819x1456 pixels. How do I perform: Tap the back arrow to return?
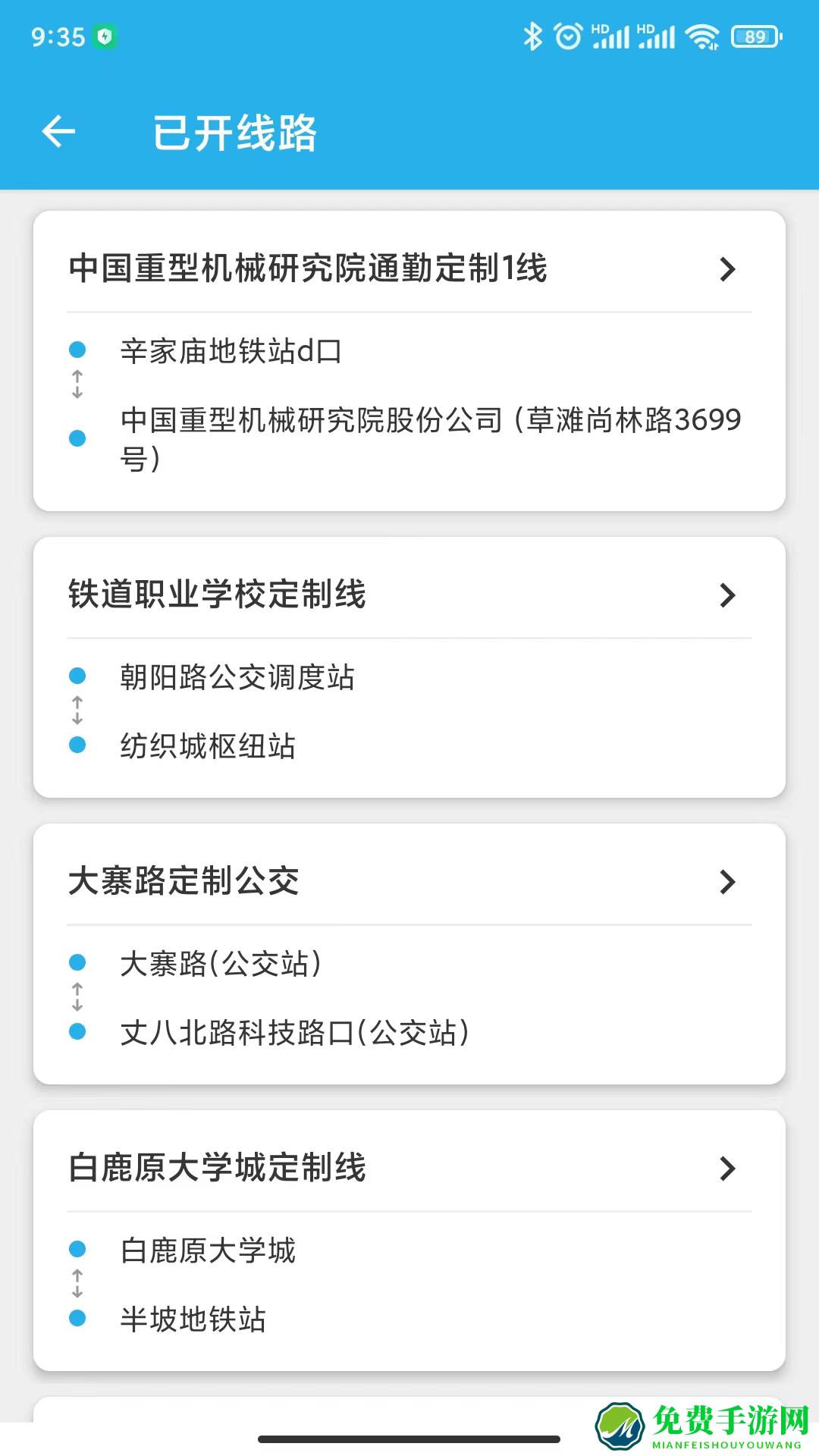coord(58,131)
